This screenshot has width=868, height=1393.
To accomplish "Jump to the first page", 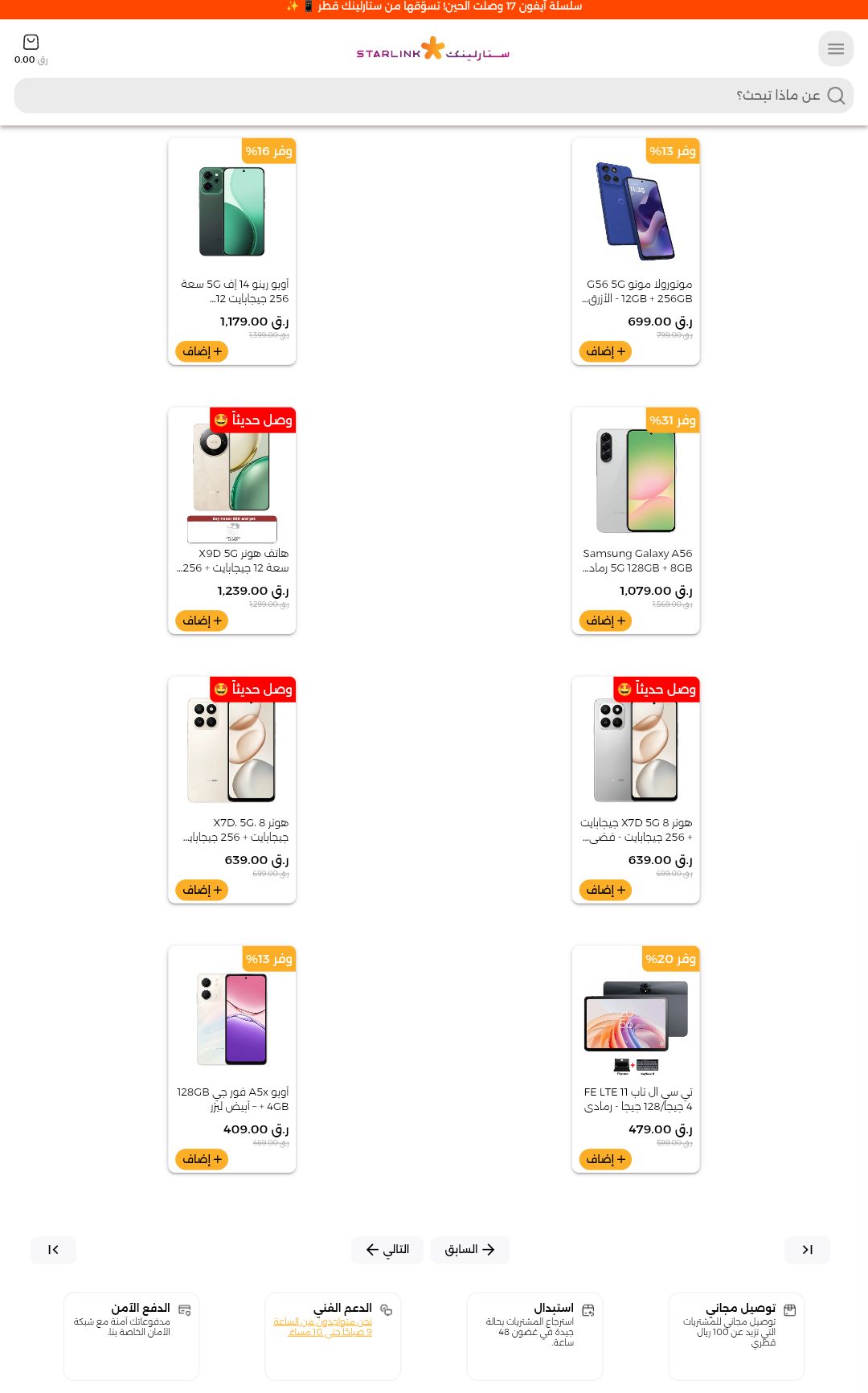I will [807, 1249].
